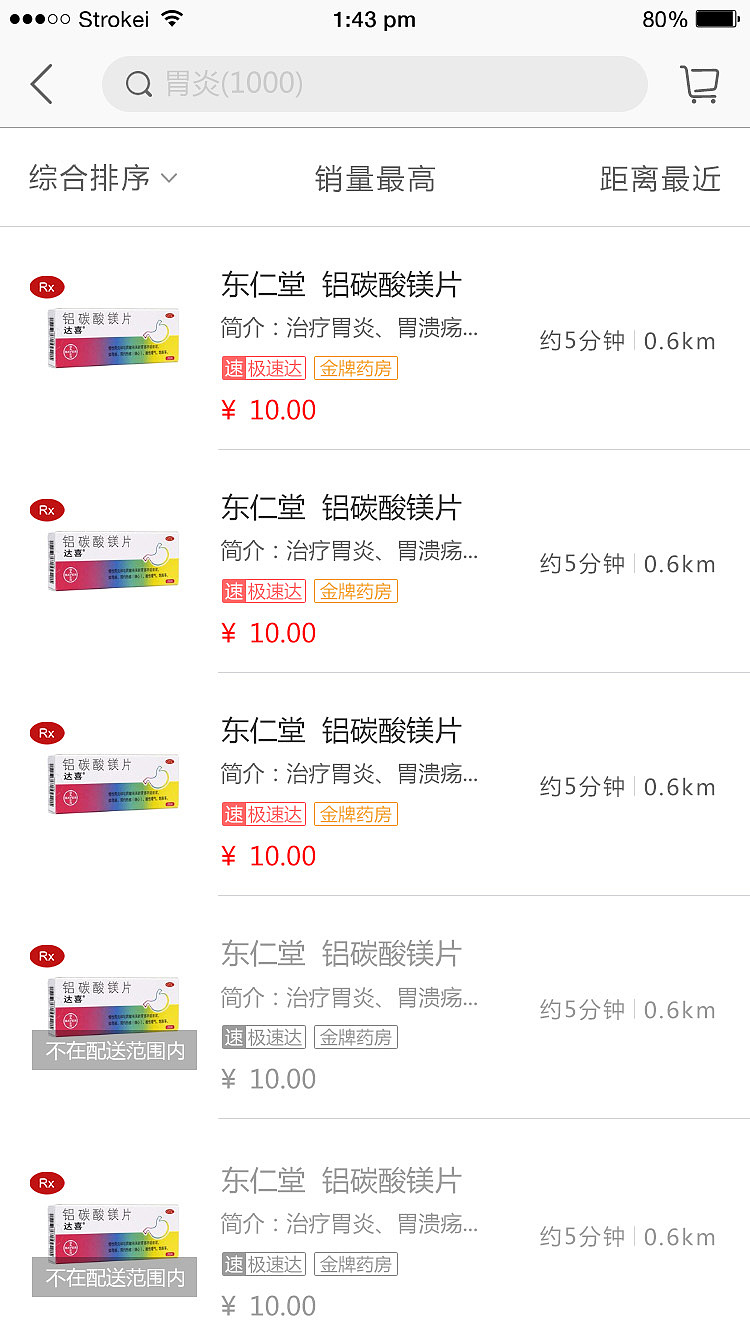Image resolution: width=750 pixels, height=1334 pixels.
Task: Tap the grayed 速极速达 tag on fourth item
Action: point(263,1037)
